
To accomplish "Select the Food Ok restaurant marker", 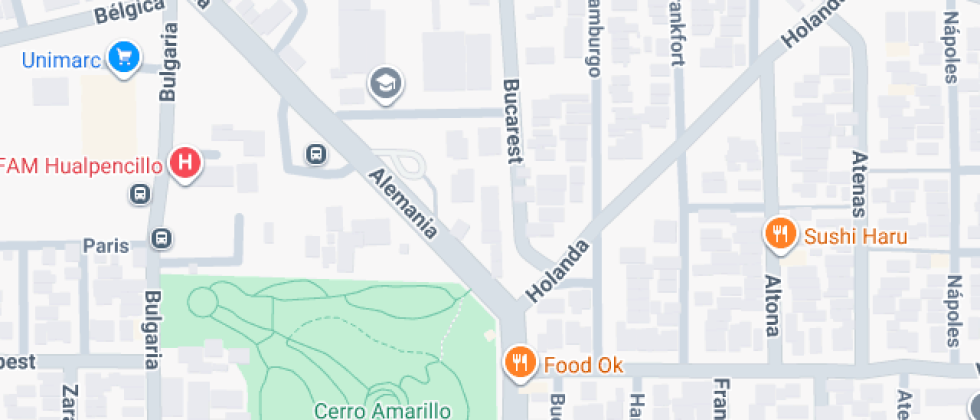I will pos(518,363).
